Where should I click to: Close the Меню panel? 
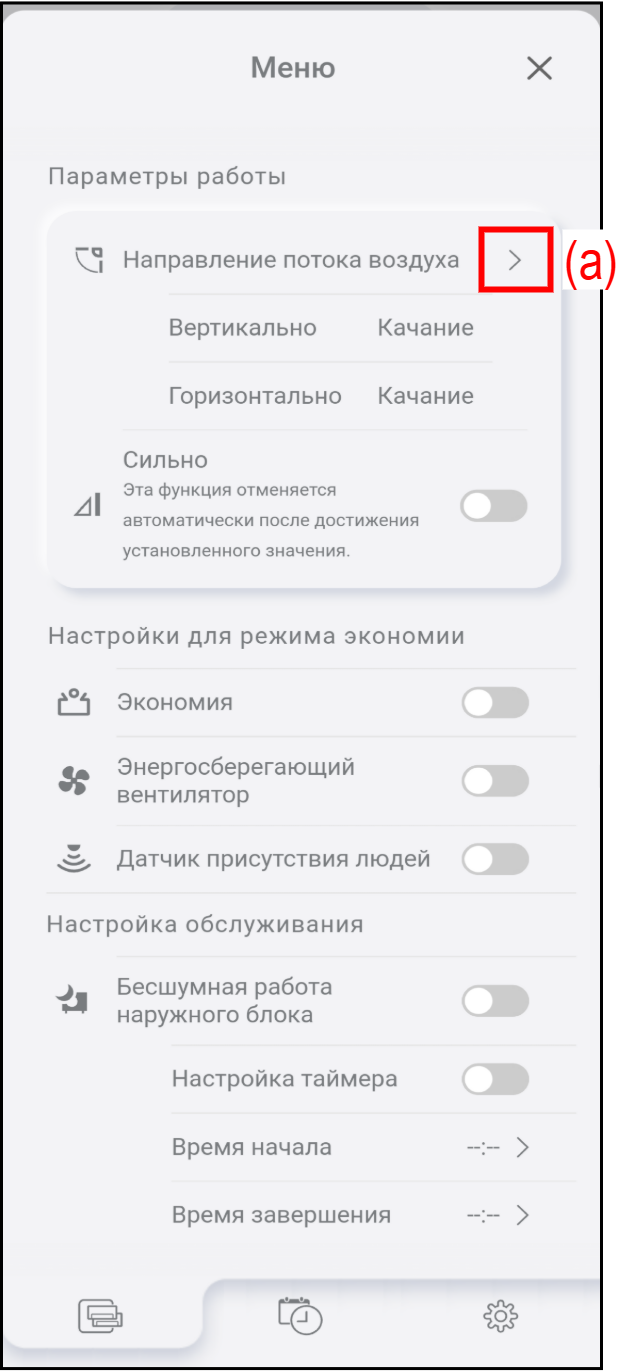(539, 68)
